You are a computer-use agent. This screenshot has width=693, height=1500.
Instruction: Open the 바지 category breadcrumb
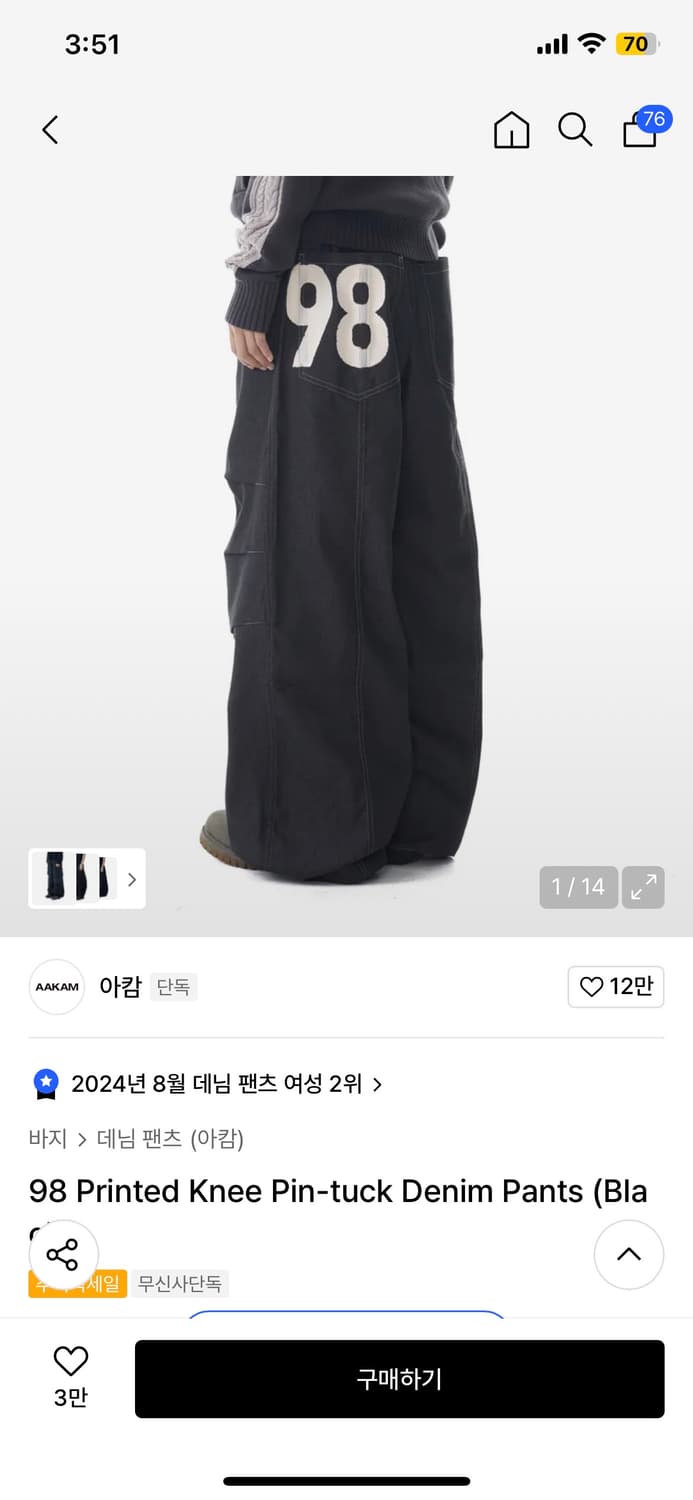pyautogui.click(x=47, y=1138)
